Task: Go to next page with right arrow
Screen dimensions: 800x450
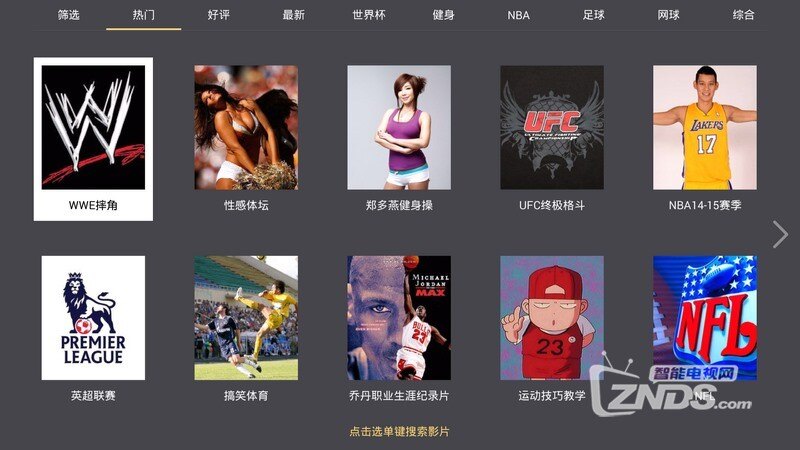Action: pos(780,235)
